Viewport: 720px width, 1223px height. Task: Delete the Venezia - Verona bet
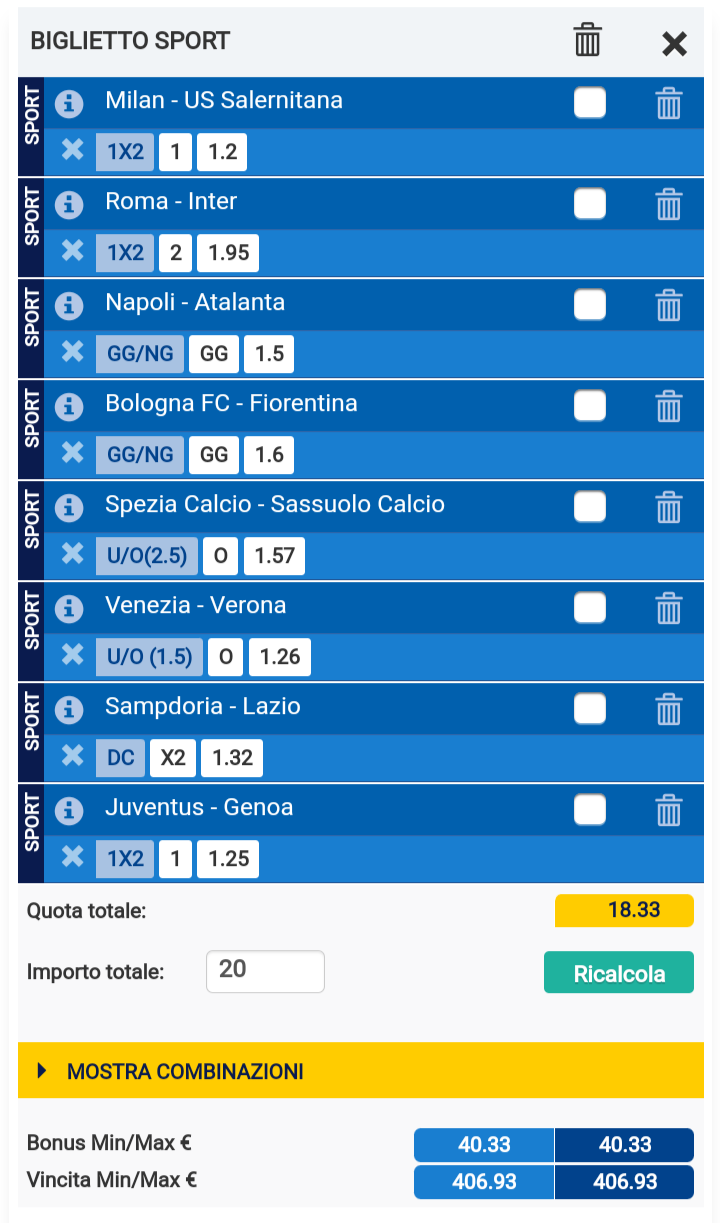pyautogui.click(x=669, y=608)
